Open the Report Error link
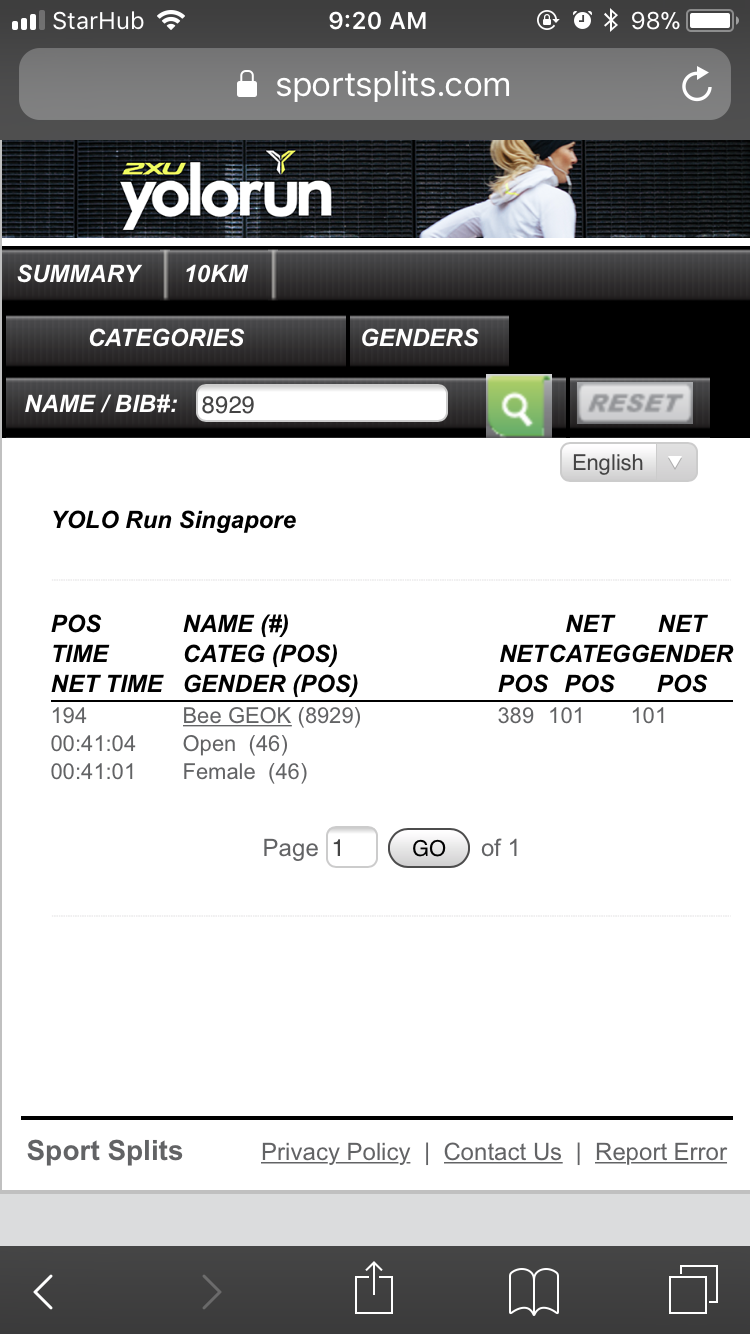This screenshot has height=1334, width=750. (661, 1152)
